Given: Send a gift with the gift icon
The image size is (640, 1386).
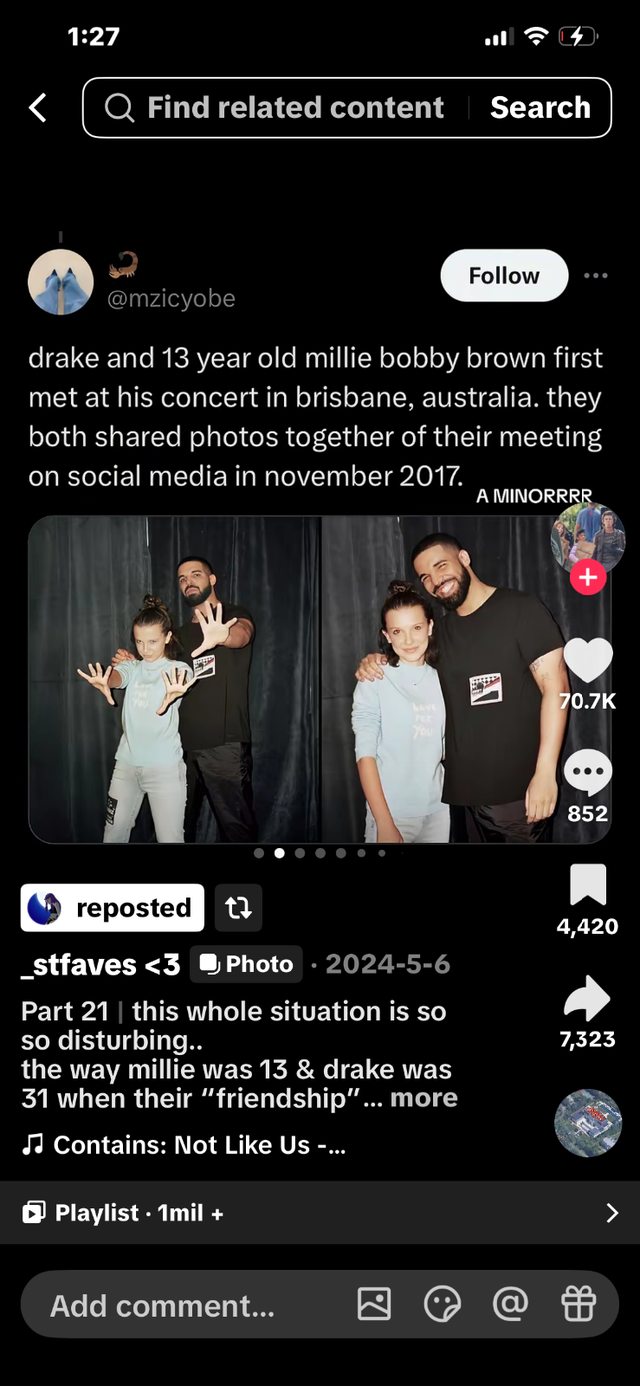Looking at the screenshot, I should pyautogui.click(x=578, y=1304).
